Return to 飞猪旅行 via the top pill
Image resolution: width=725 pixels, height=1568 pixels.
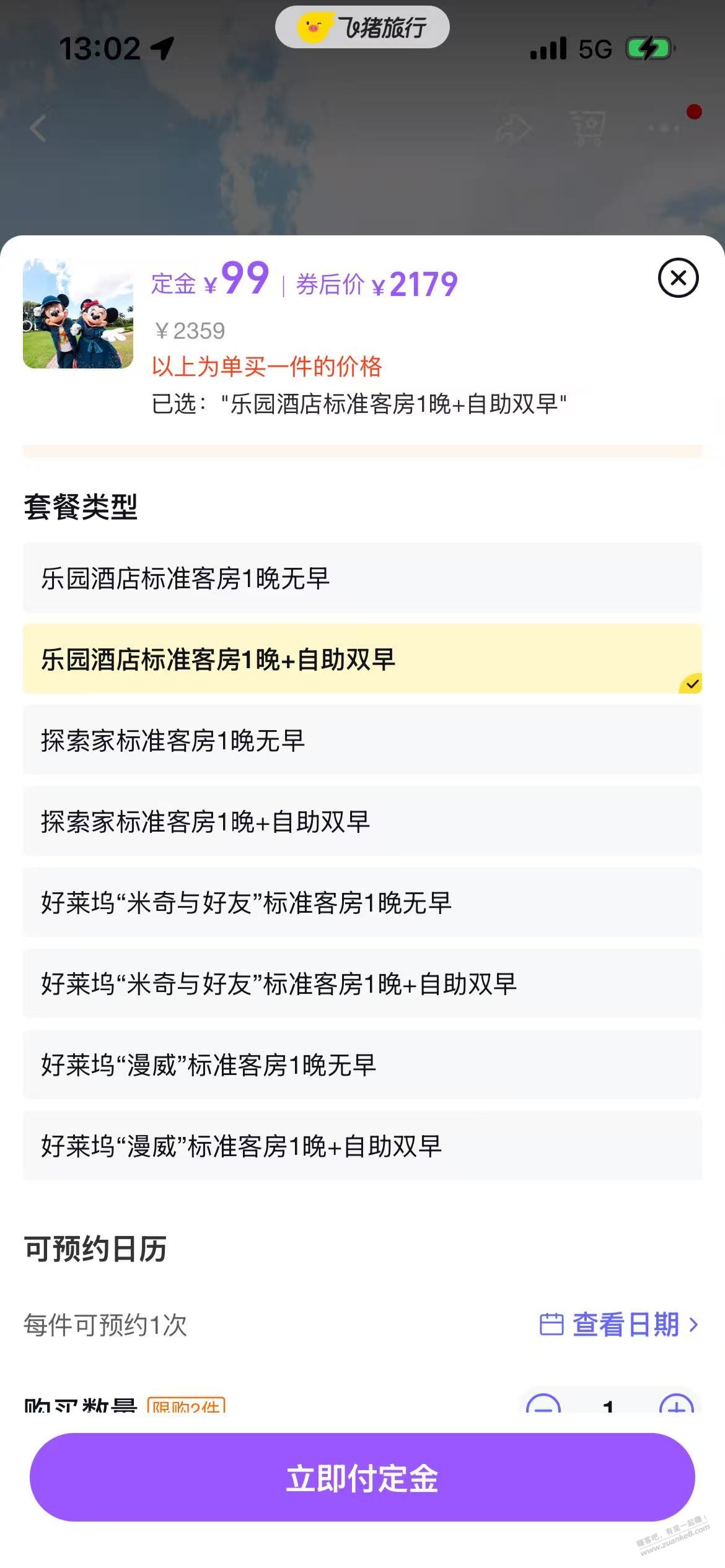(x=362, y=27)
